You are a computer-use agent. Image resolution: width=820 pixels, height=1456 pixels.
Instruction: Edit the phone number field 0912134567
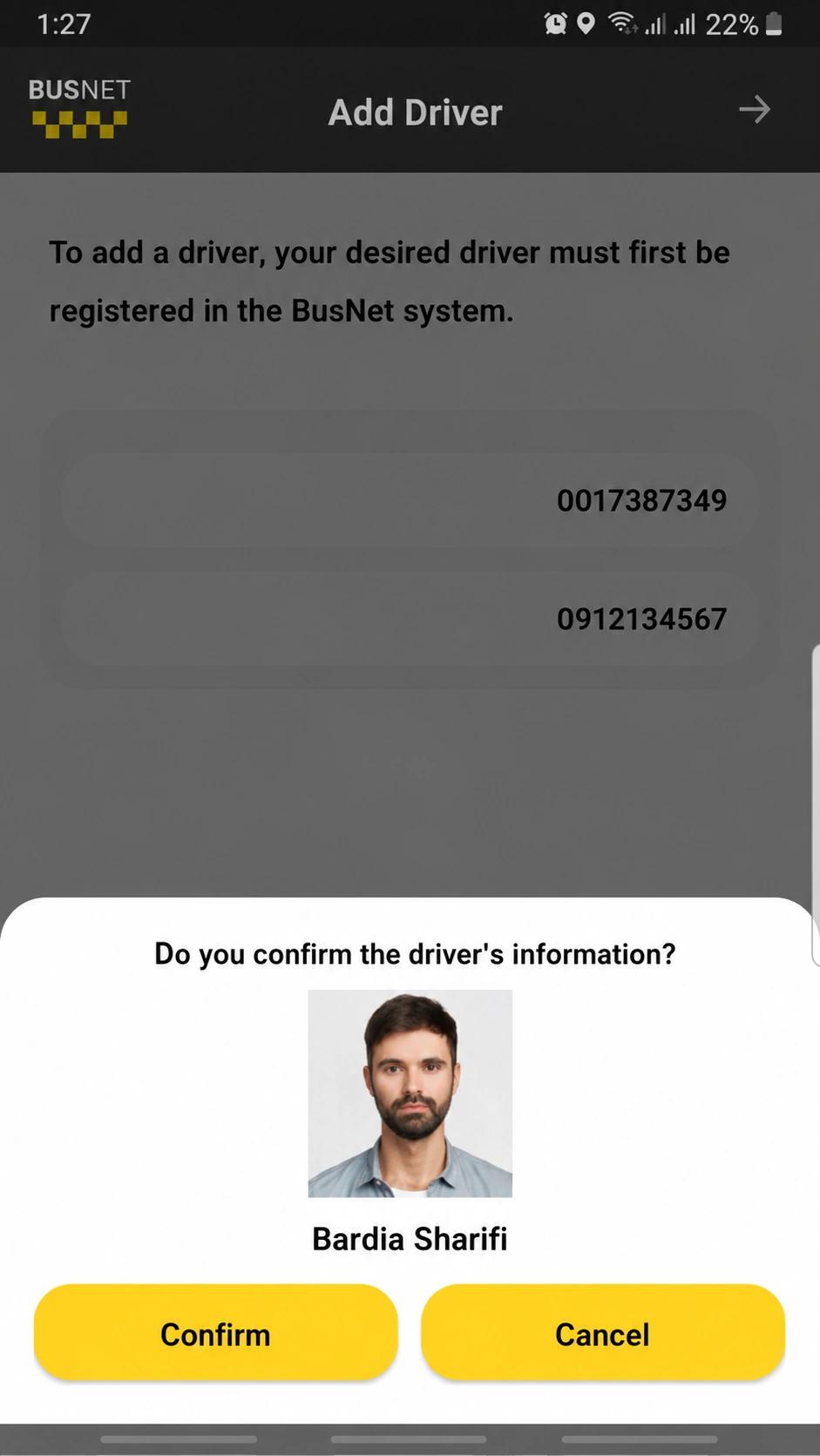coord(410,619)
